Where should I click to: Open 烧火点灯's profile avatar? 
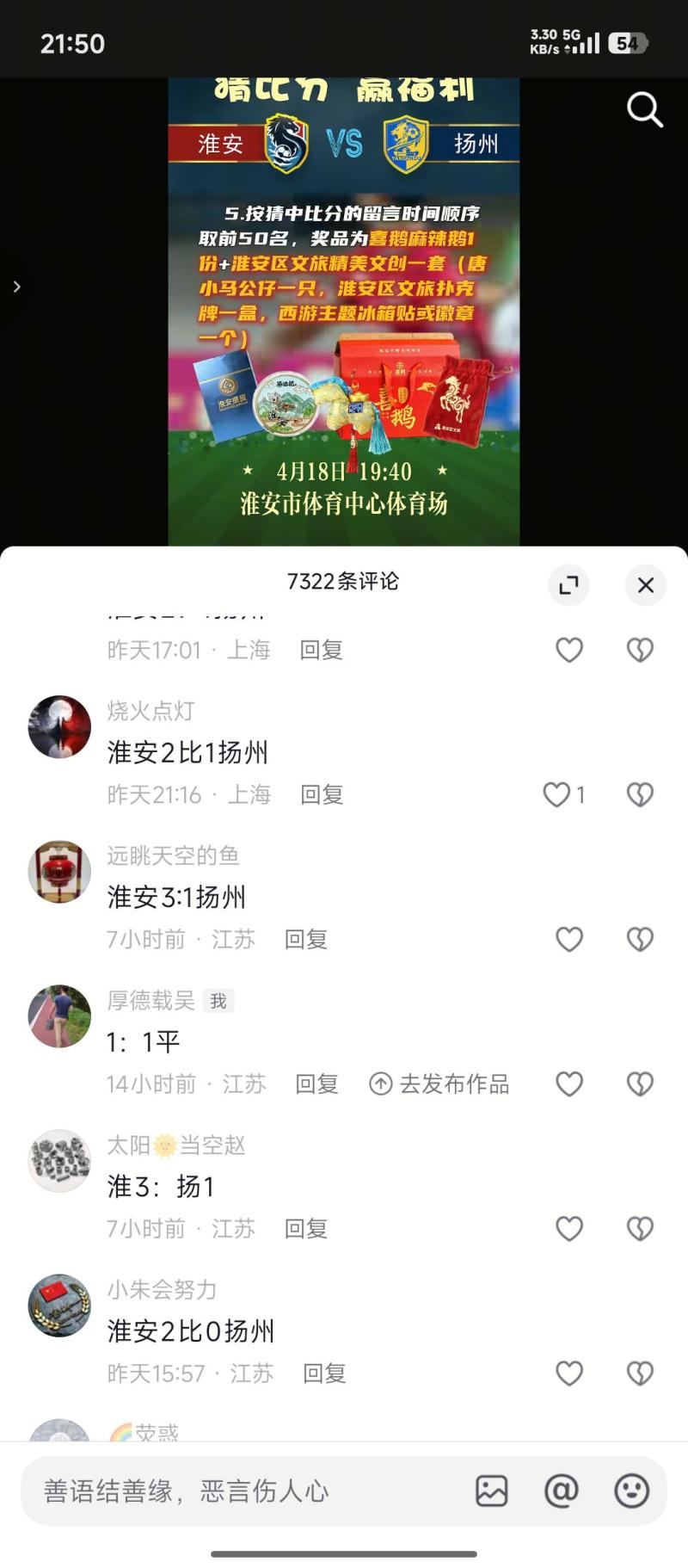pyautogui.click(x=59, y=727)
